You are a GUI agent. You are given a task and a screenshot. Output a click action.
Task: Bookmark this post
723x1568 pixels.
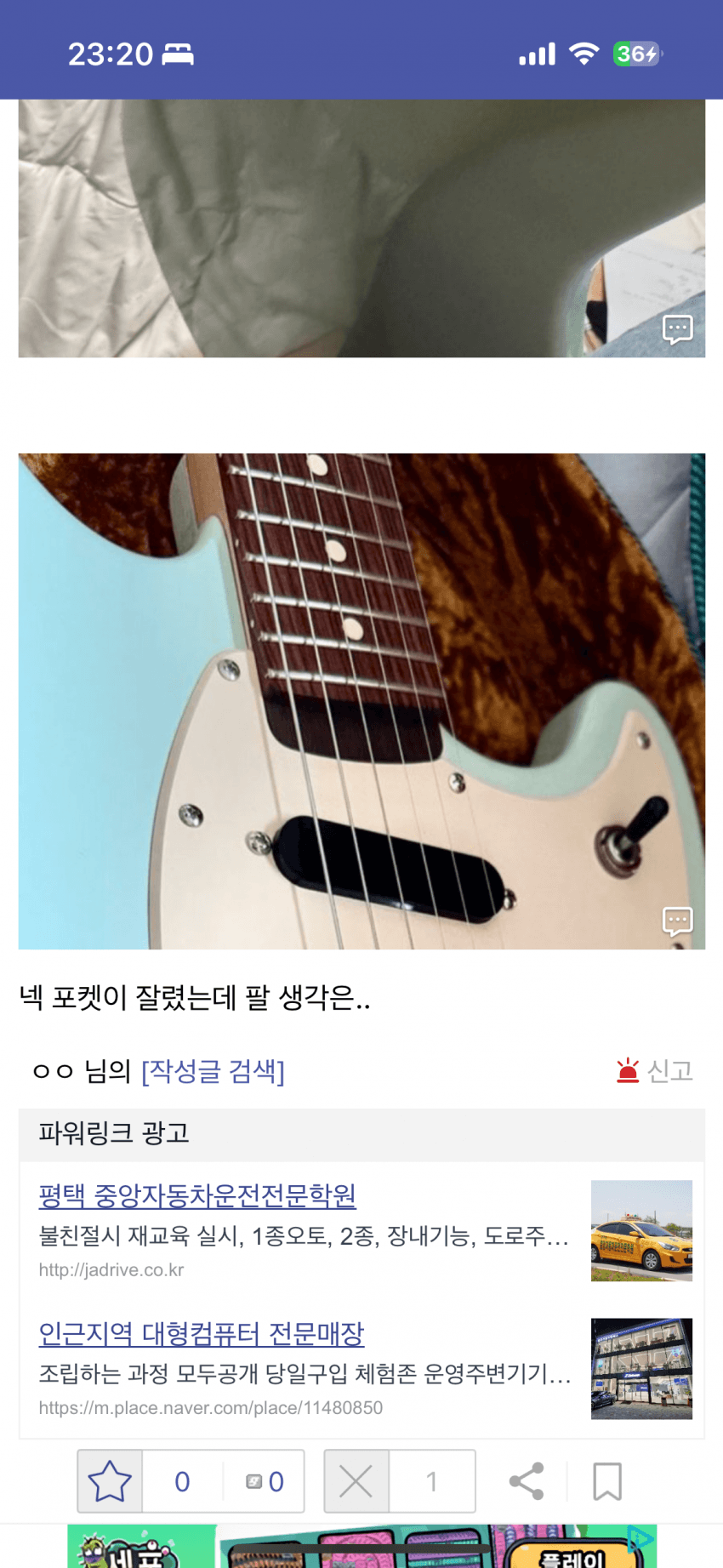(606, 1481)
